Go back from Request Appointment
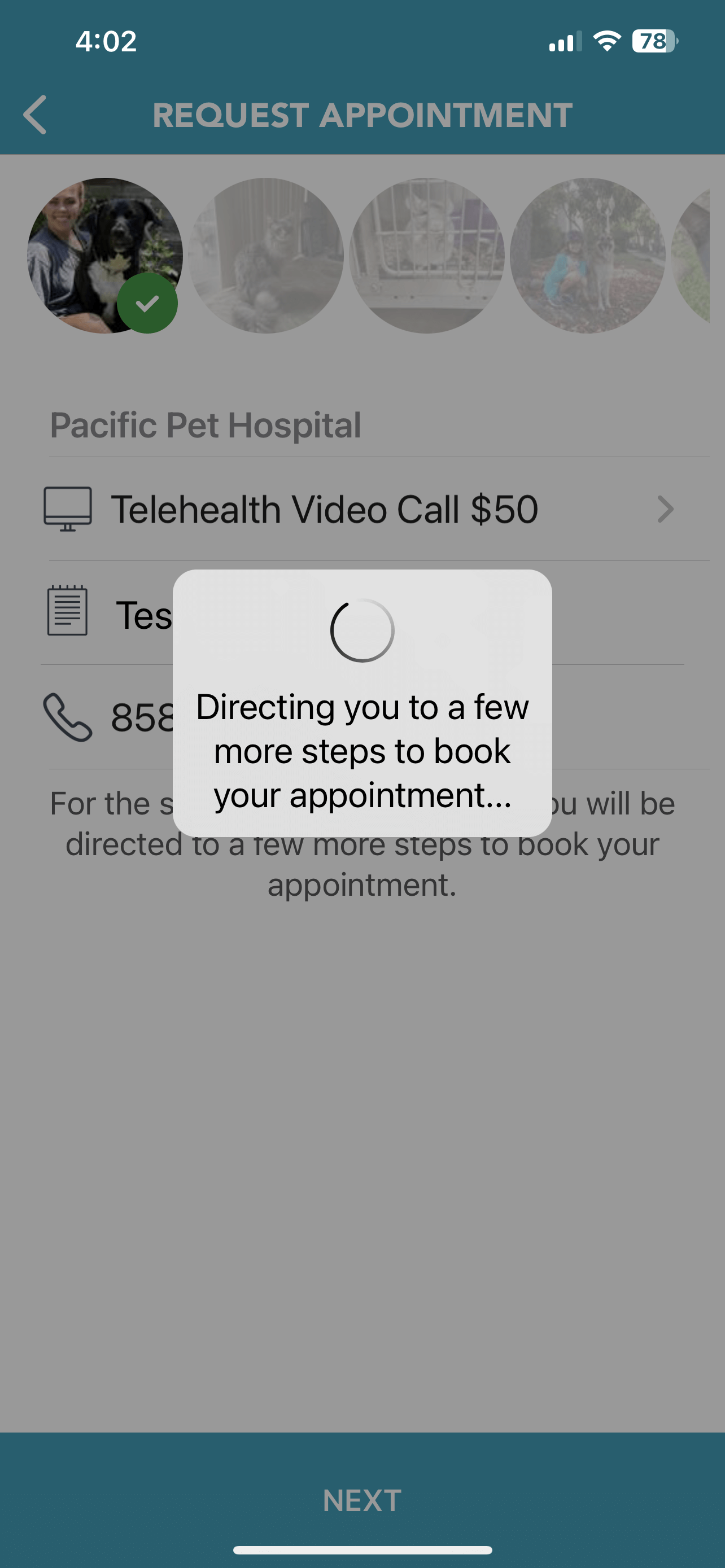The width and height of the screenshot is (725, 1568). point(36,115)
